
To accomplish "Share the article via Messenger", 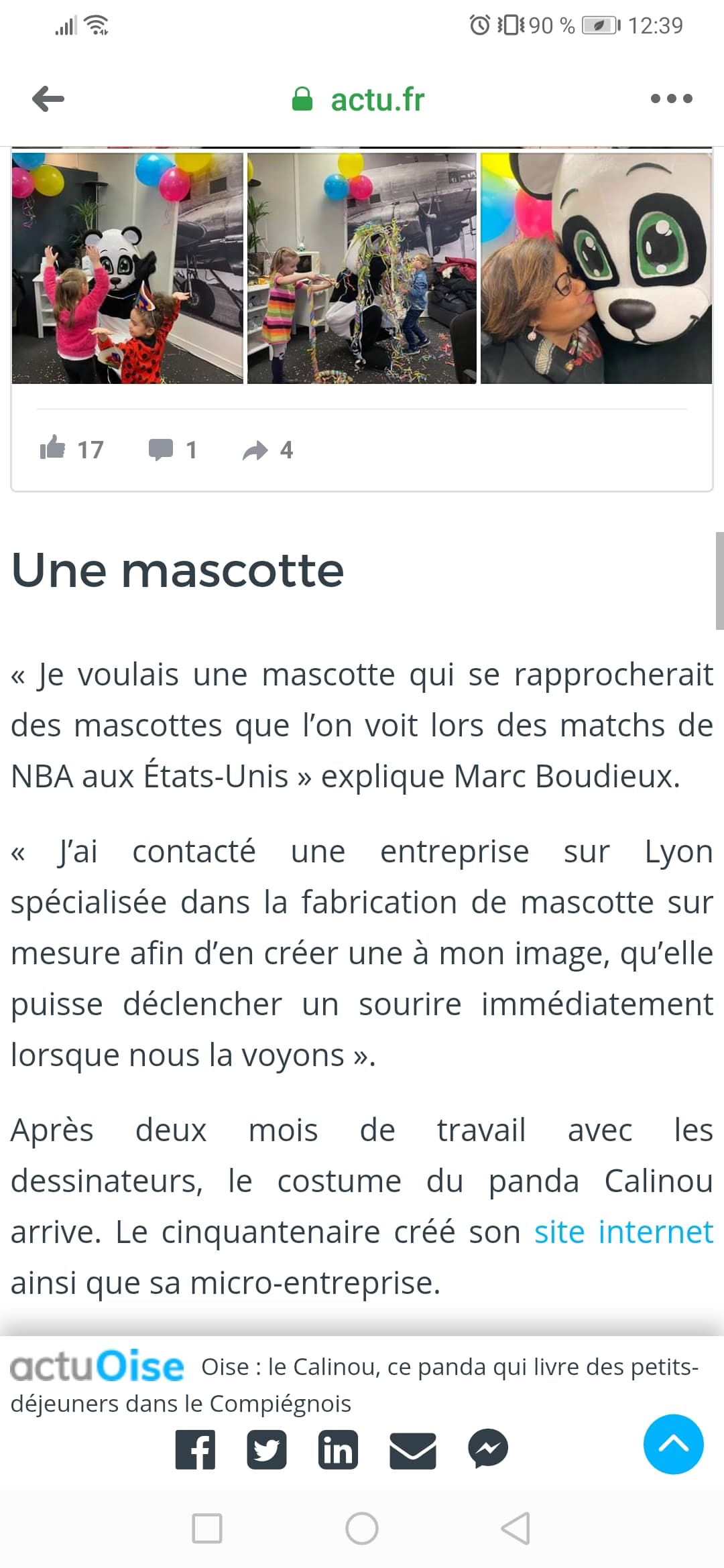I will pos(488,1449).
